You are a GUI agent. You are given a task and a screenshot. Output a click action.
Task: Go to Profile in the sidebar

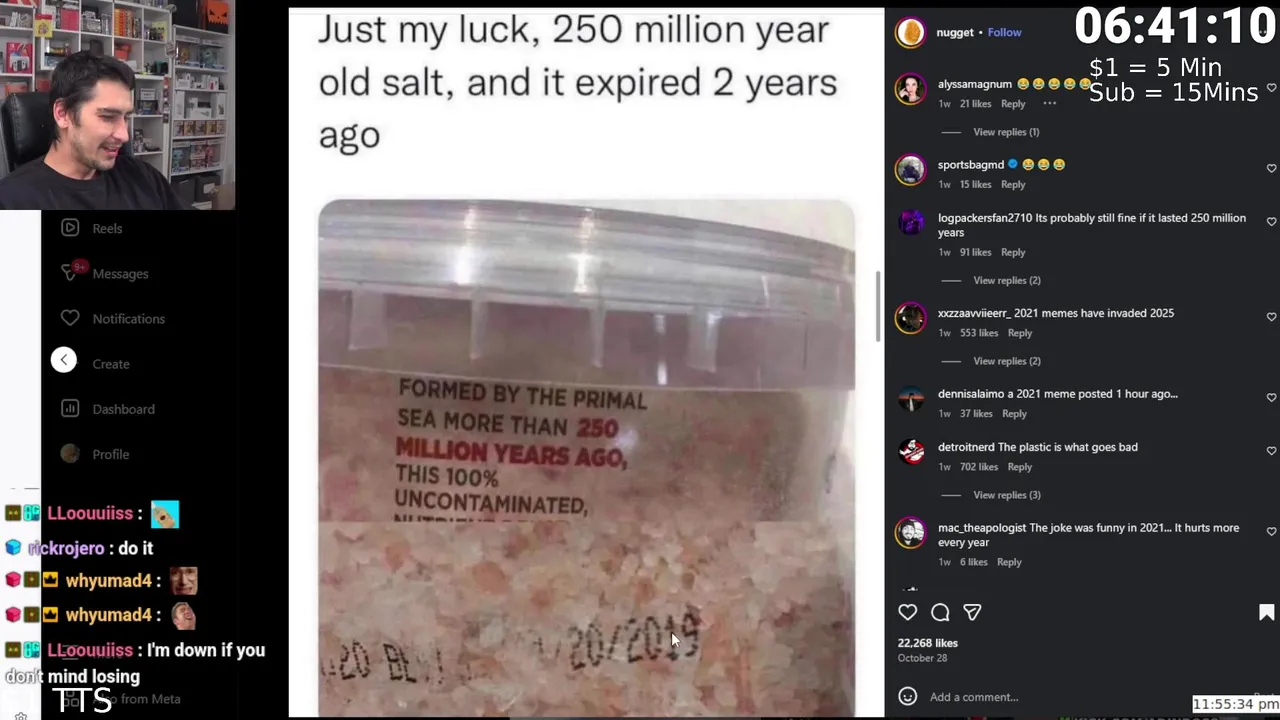(x=110, y=454)
